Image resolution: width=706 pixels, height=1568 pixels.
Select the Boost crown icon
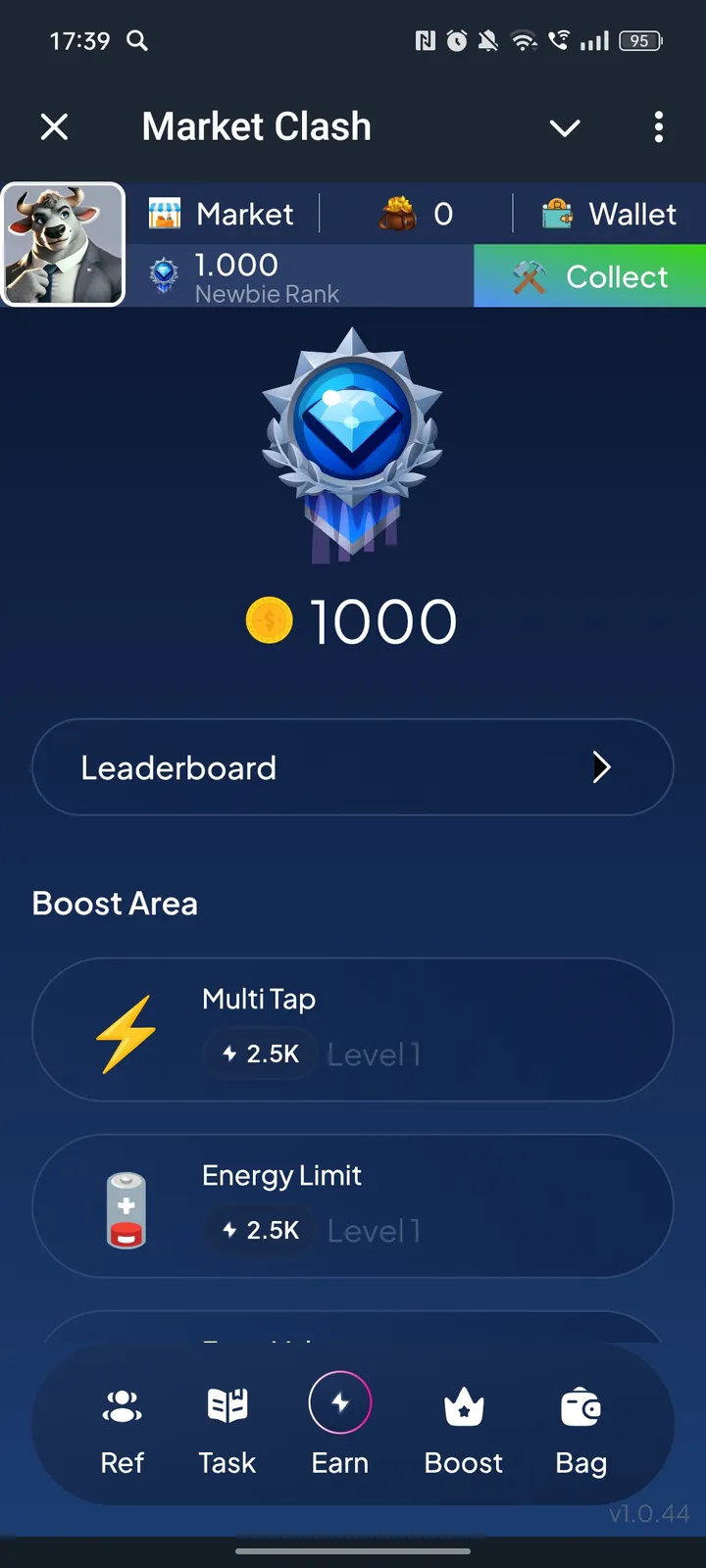[463, 1402]
